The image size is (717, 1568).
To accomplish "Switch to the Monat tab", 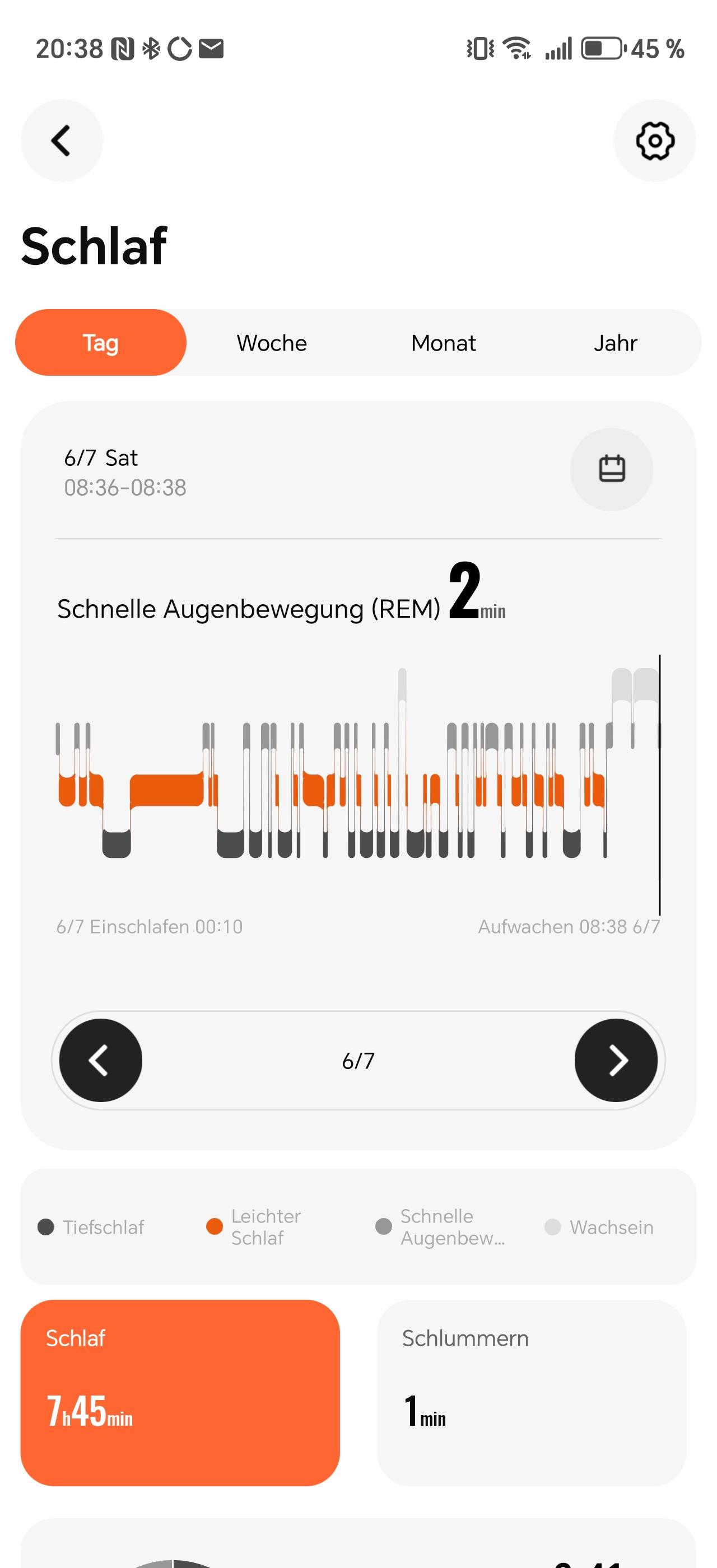I will tap(443, 343).
